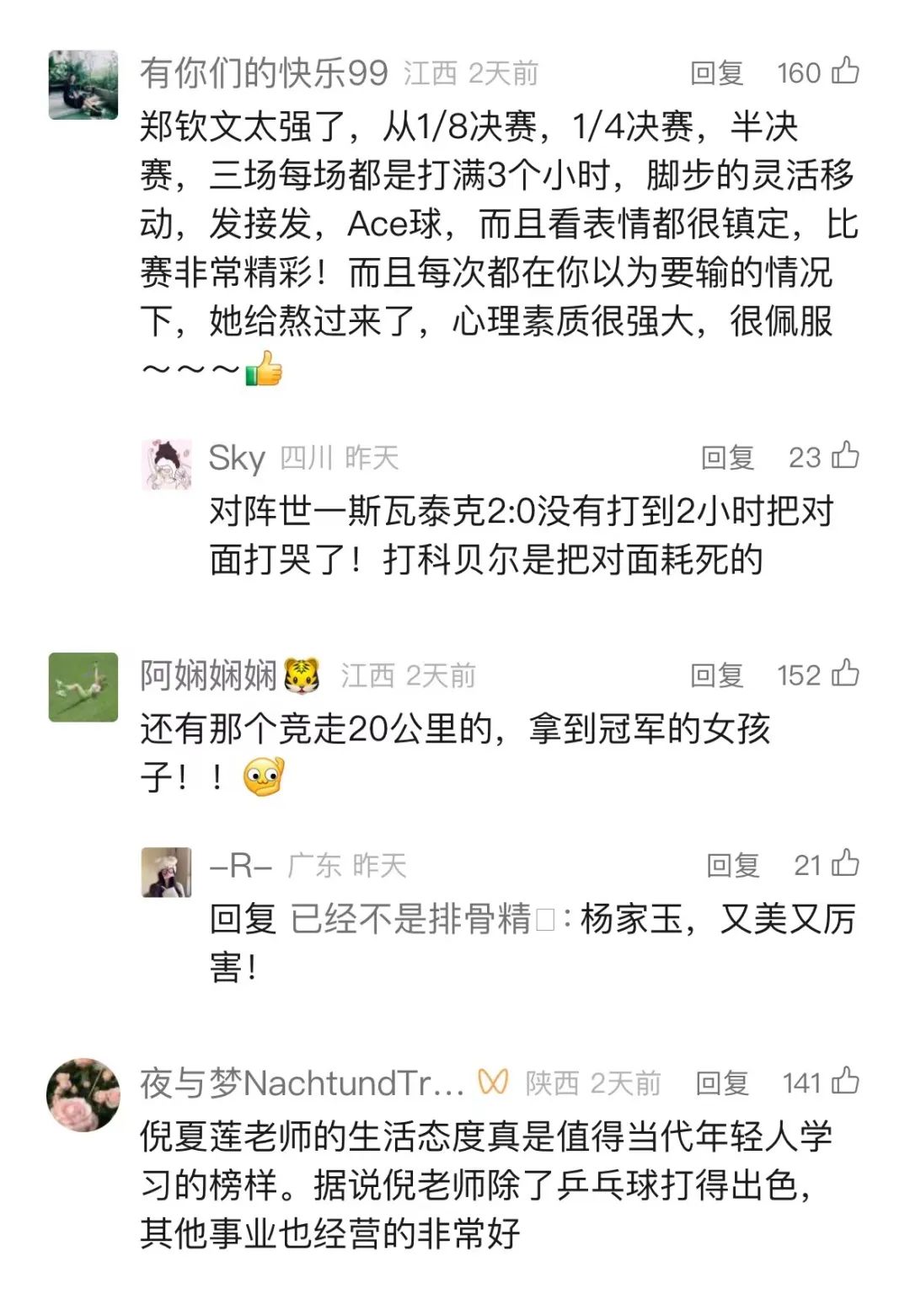
Task: Tap 回复 on Sky's comment
Action: [x=727, y=458]
